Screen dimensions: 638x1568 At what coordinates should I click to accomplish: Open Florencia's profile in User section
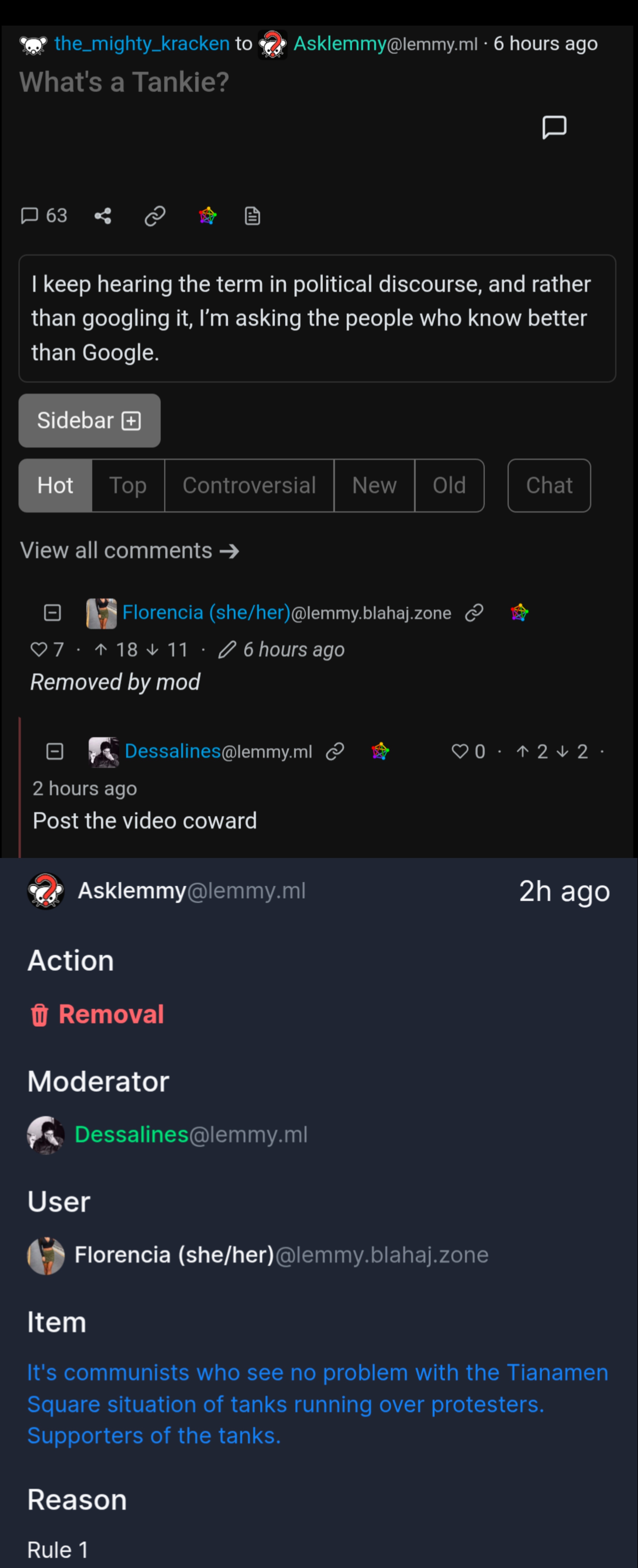pos(174,1255)
